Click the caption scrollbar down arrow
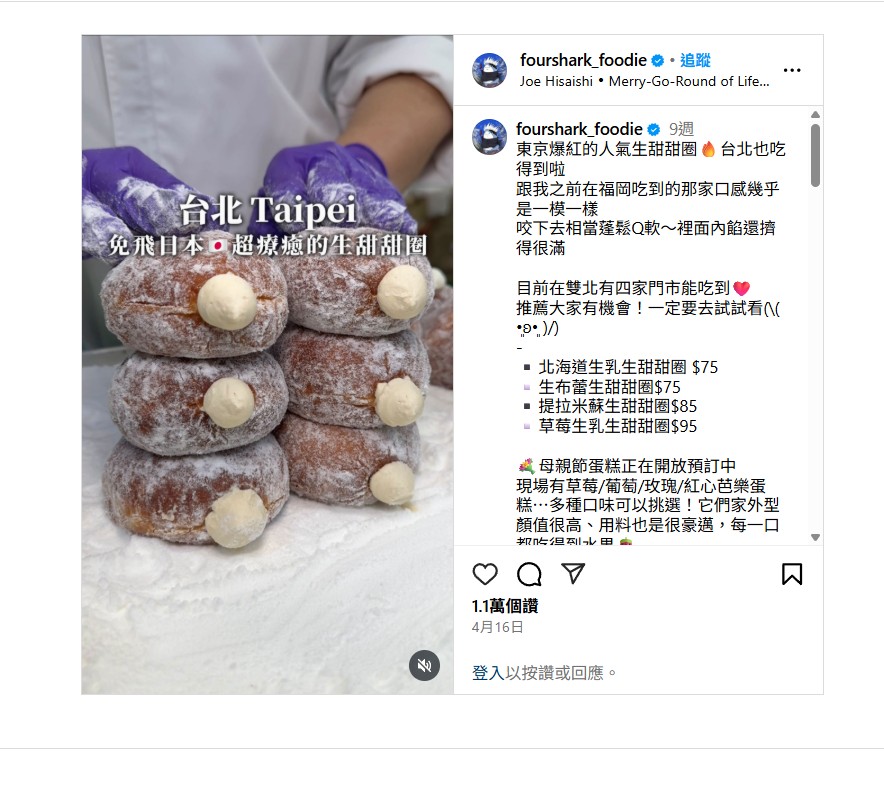The image size is (884, 793). click(815, 537)
